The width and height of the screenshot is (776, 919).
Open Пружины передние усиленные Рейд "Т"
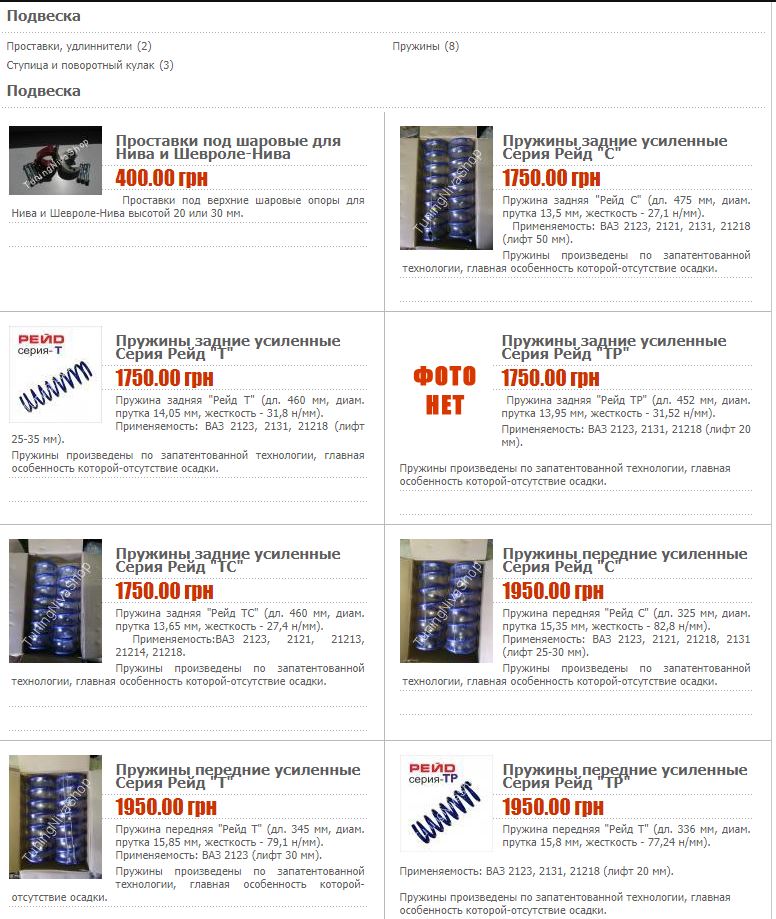237,776
